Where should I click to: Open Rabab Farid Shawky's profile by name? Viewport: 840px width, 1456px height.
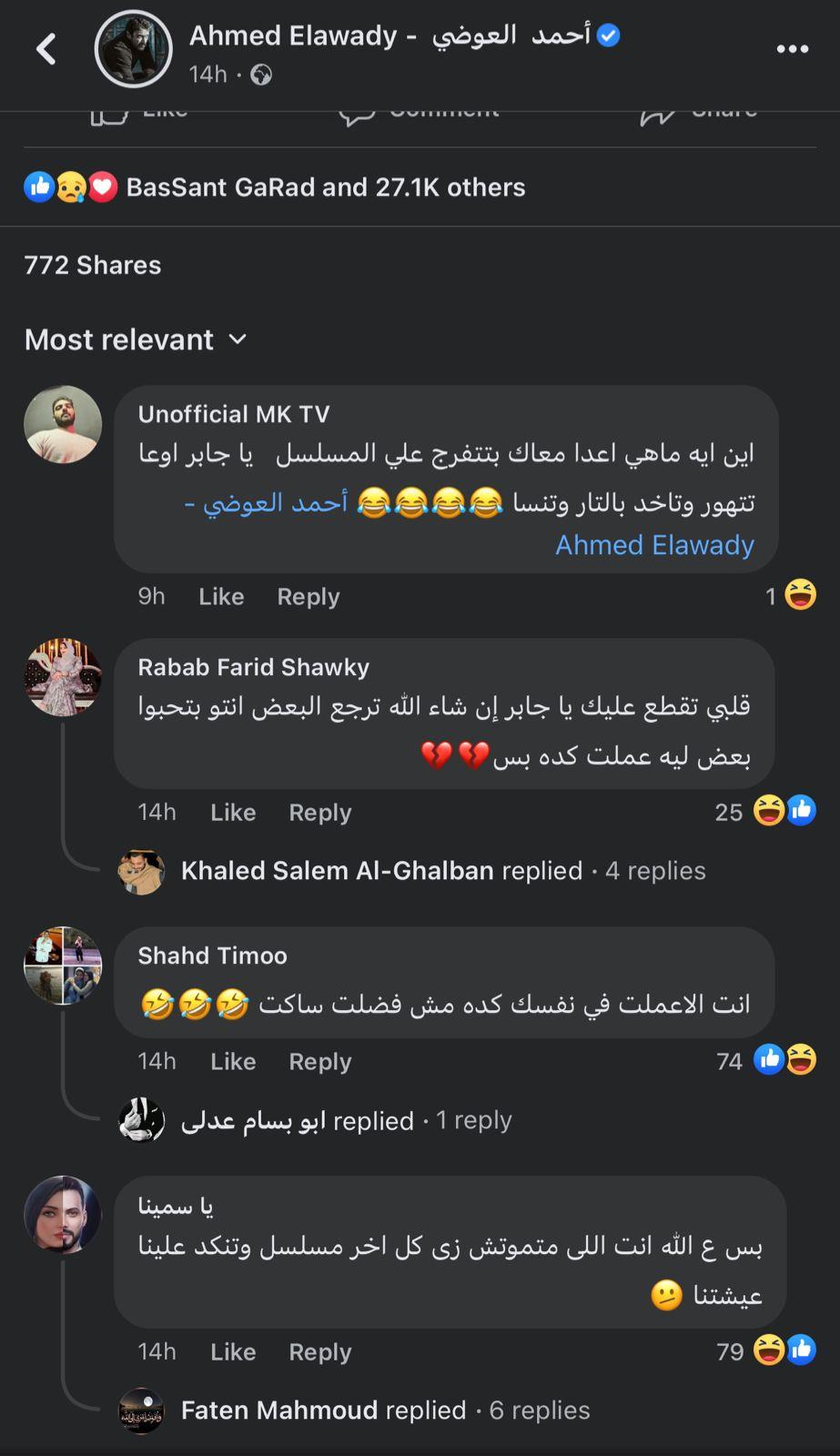click(253, 667)
